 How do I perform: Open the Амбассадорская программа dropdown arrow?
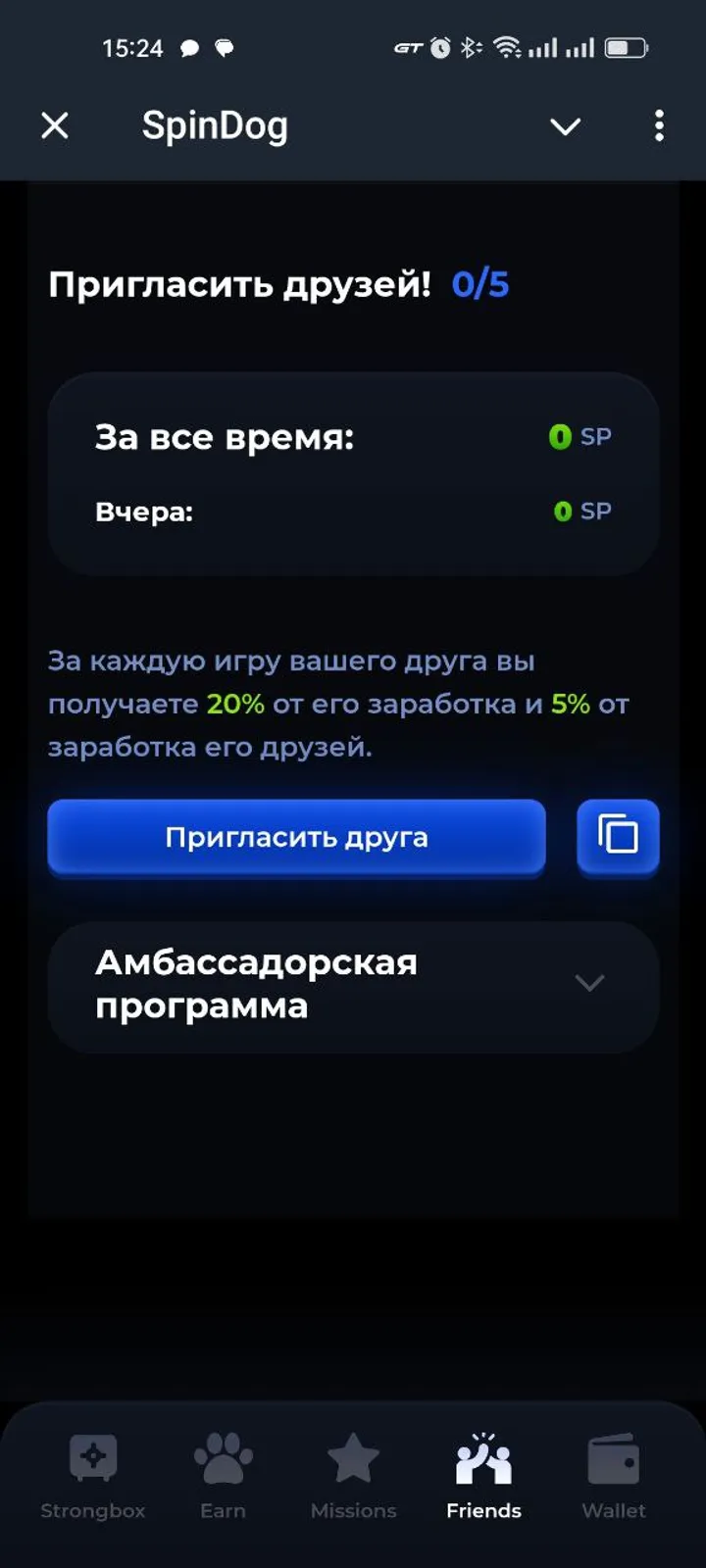coord(589,984)
